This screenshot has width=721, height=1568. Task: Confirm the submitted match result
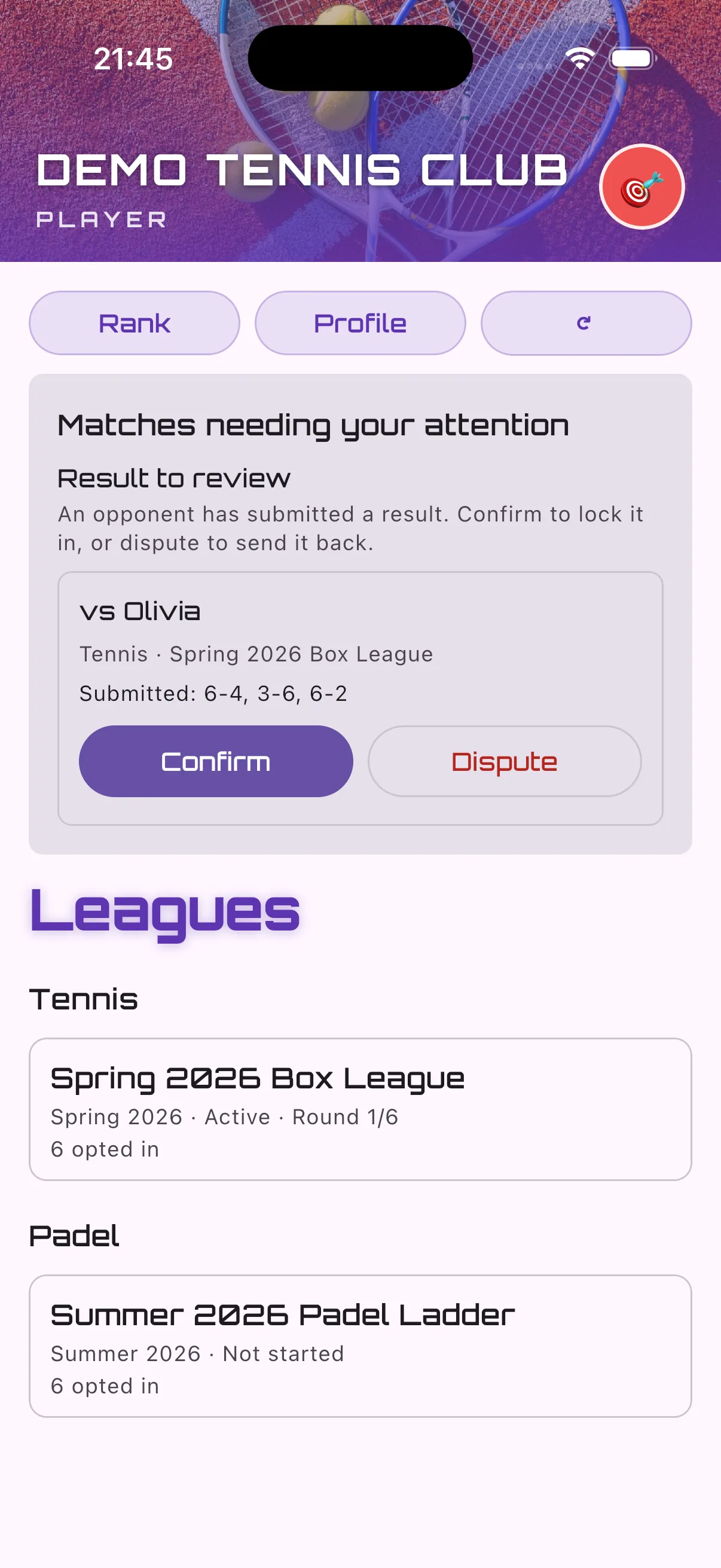[x=215, y=761]
